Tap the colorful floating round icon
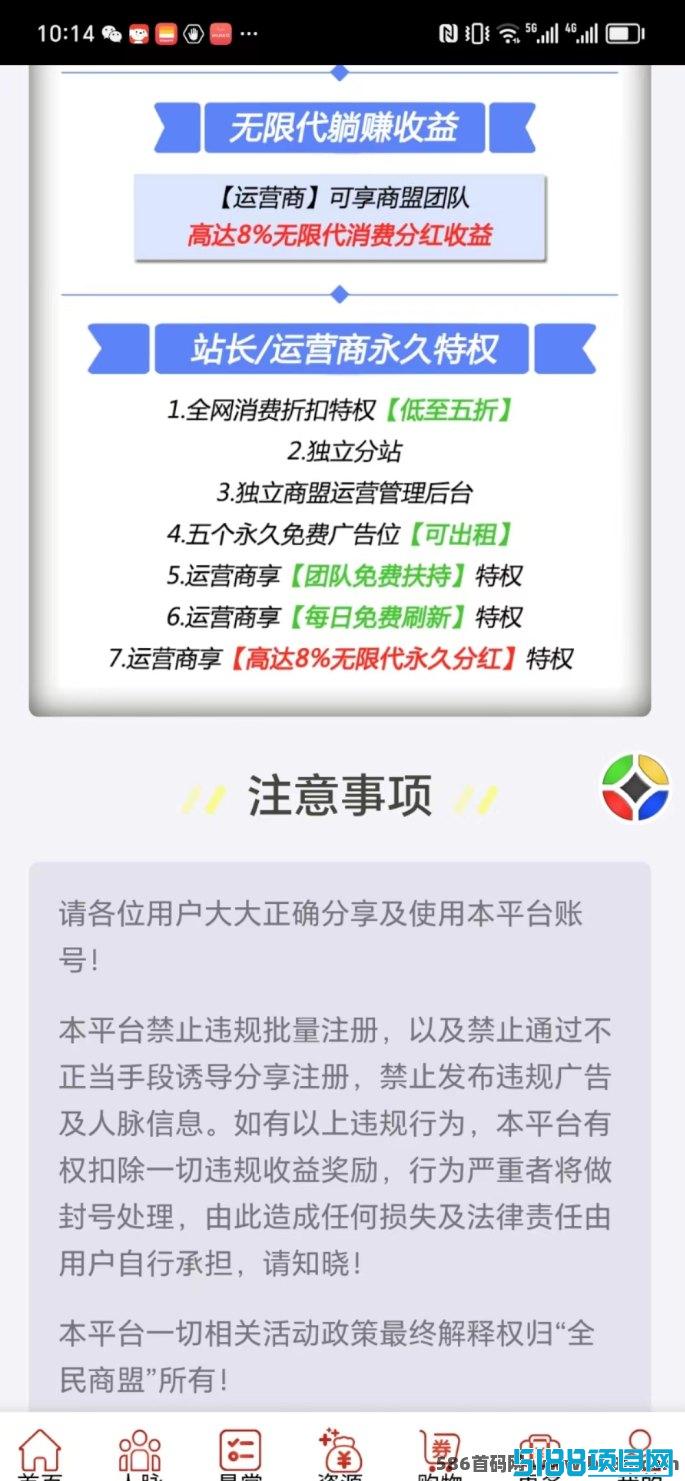This screenshot has height=1481, width=685. (x=635, y=788)
